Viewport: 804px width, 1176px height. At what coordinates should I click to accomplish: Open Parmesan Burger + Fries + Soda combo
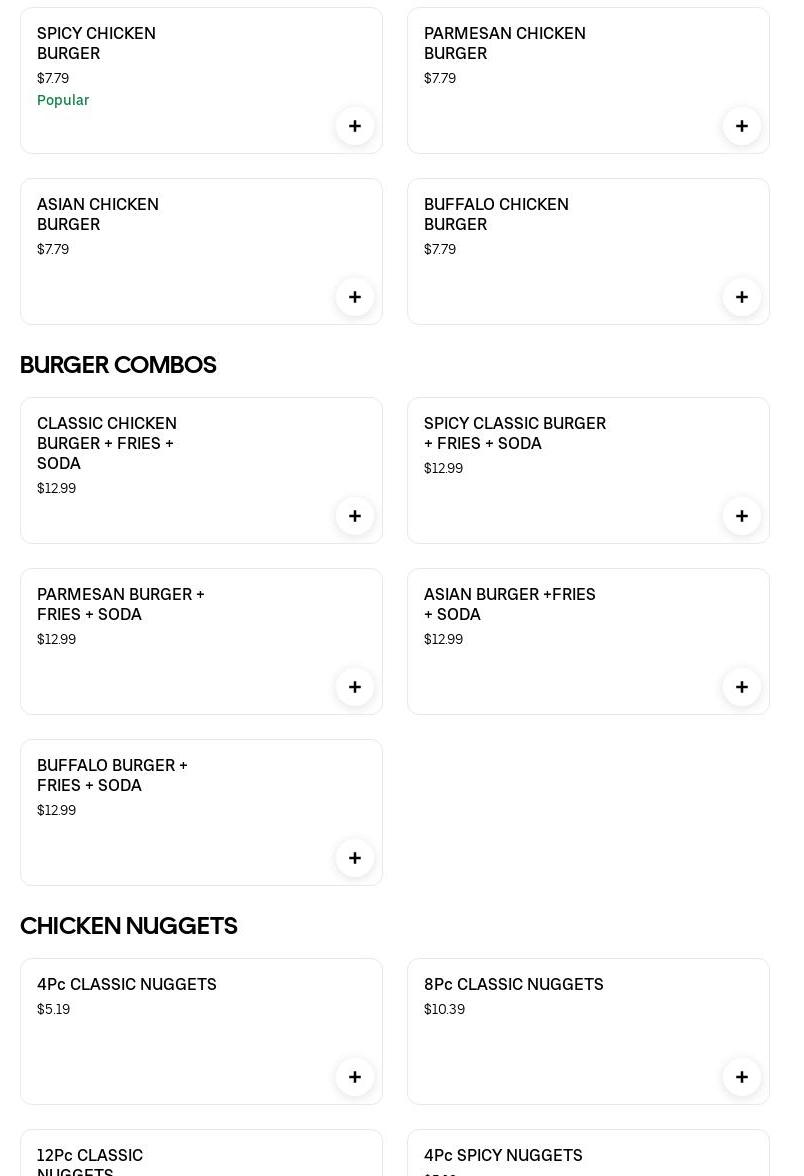pos(120,604)
